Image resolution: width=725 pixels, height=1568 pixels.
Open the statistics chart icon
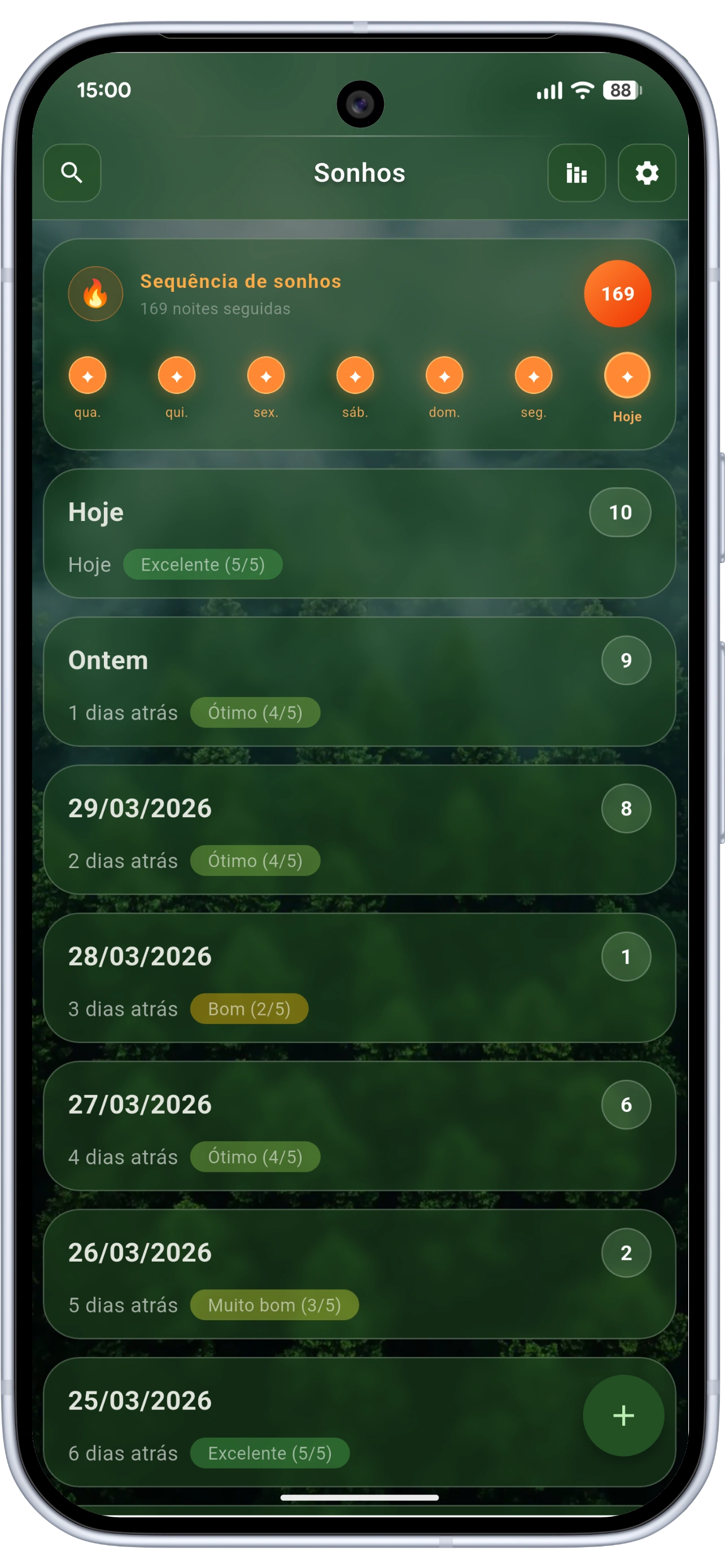[x=576, y=173]
